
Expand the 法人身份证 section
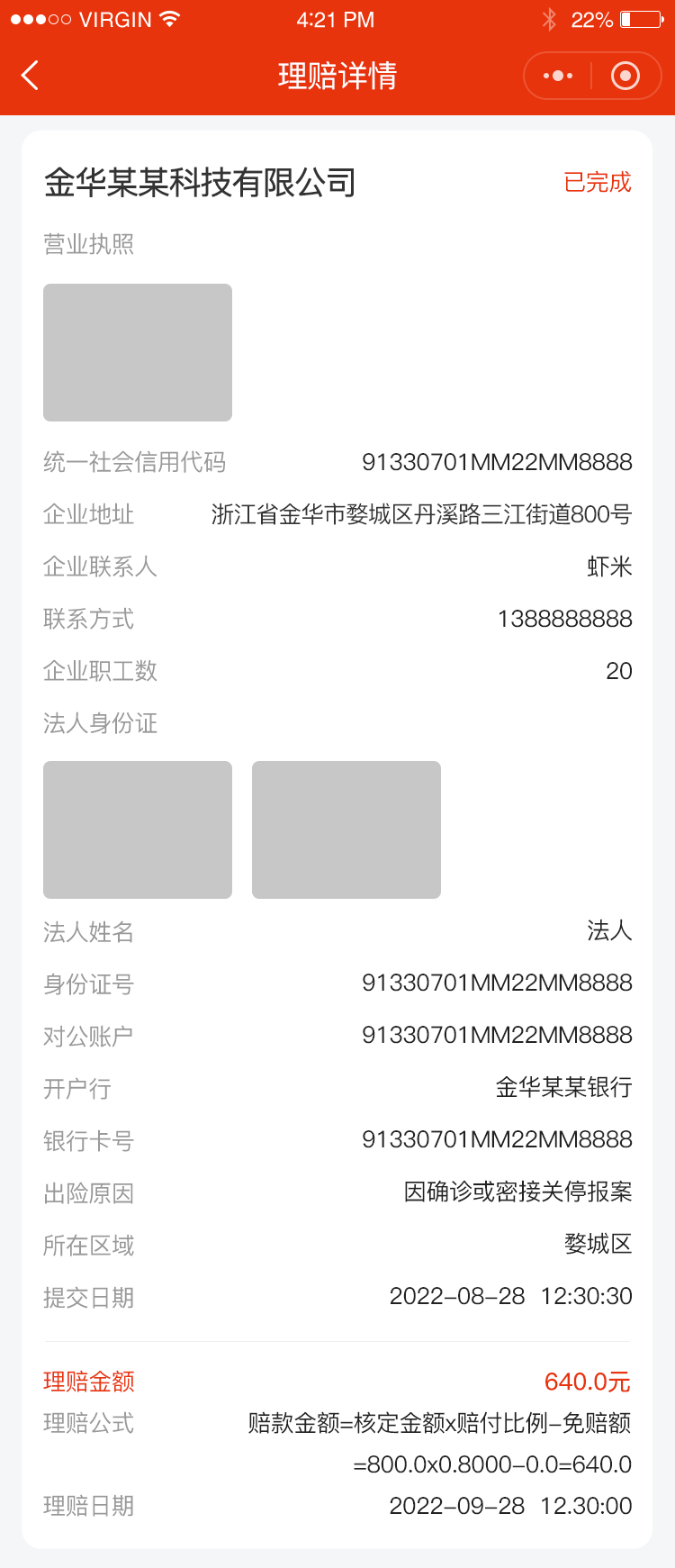(x=102, y=723)
